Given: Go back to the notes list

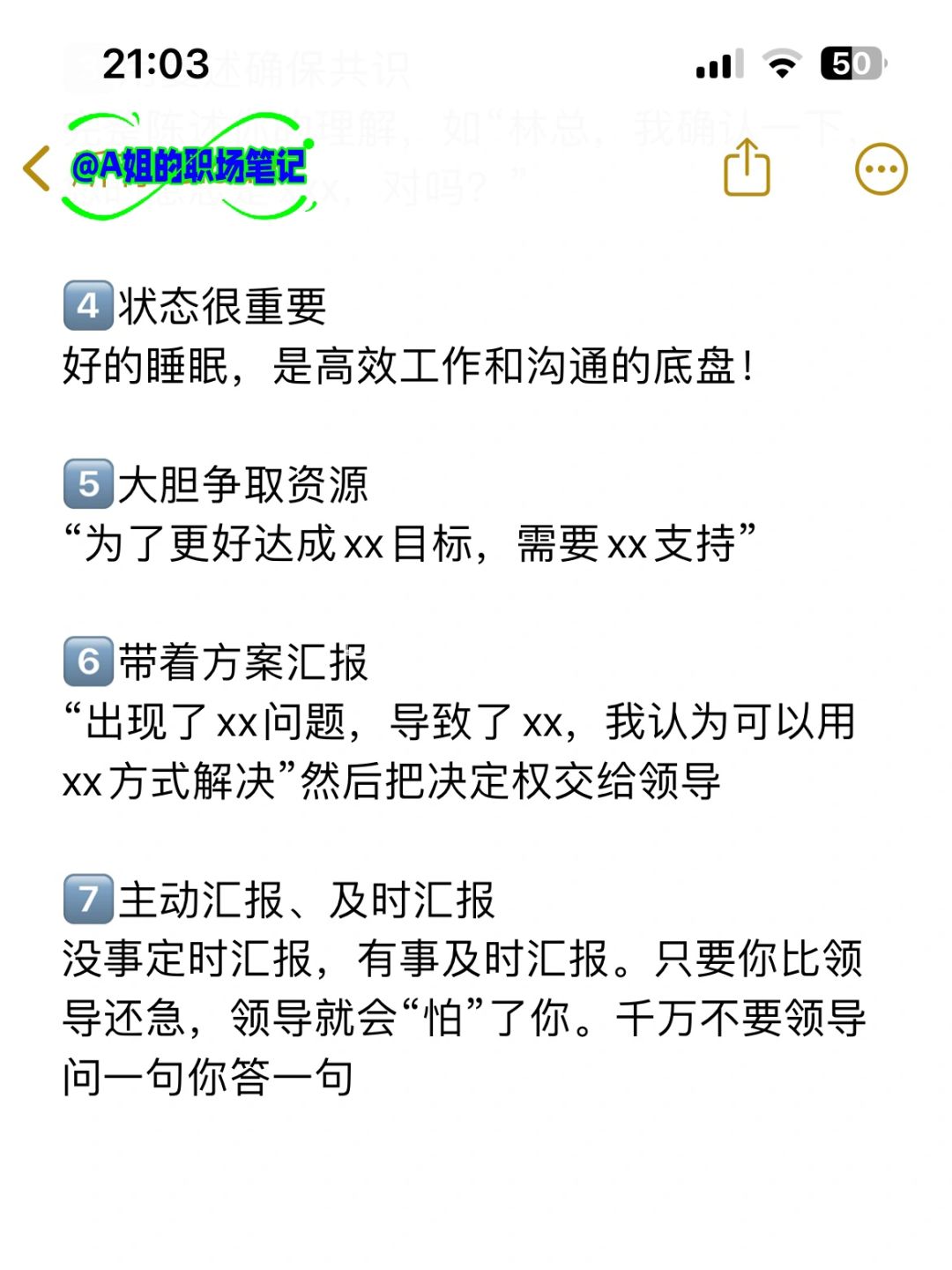Looking at the screenshot, I should pyautogui.click(x=37, y=168).
